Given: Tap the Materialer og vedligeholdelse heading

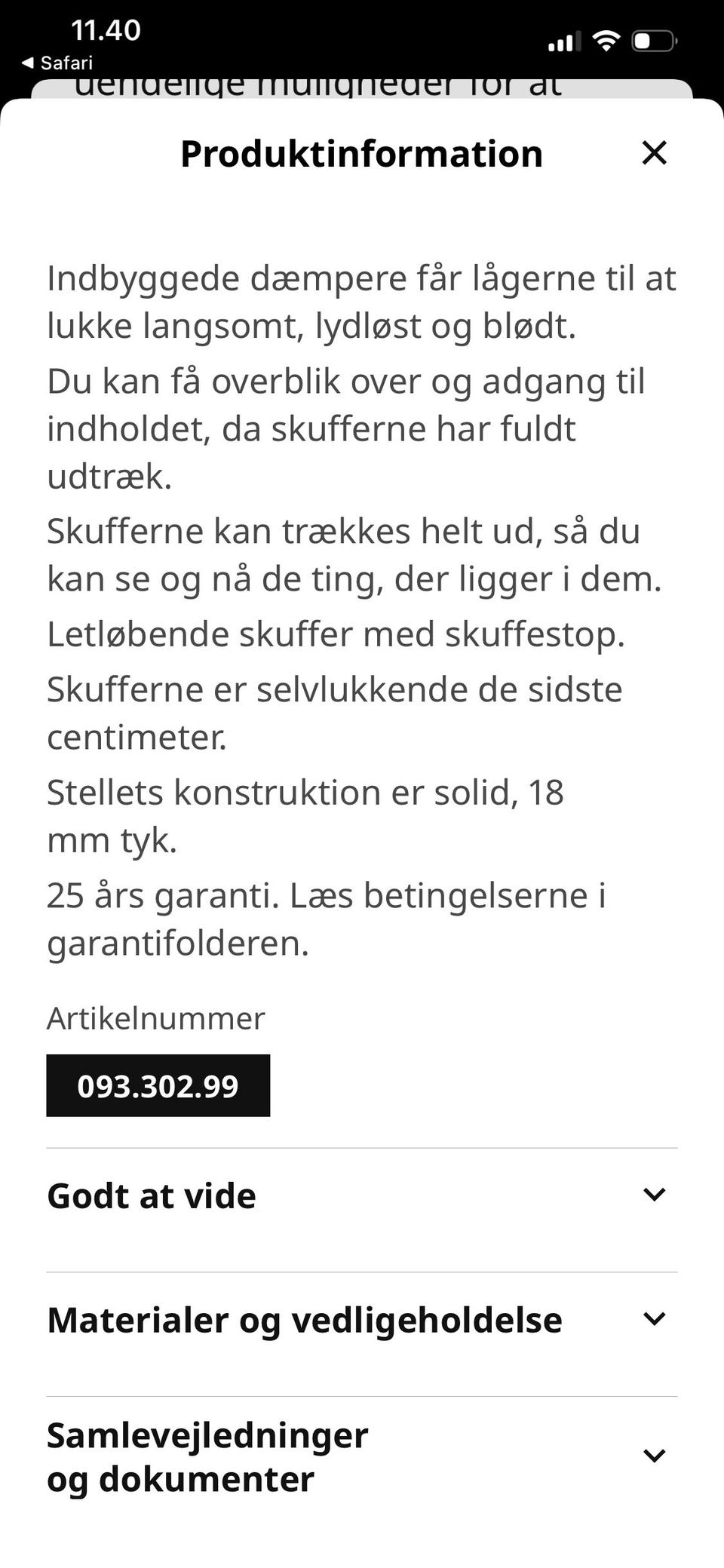Looking at the screenshot, I should (x=303, y=1320).
